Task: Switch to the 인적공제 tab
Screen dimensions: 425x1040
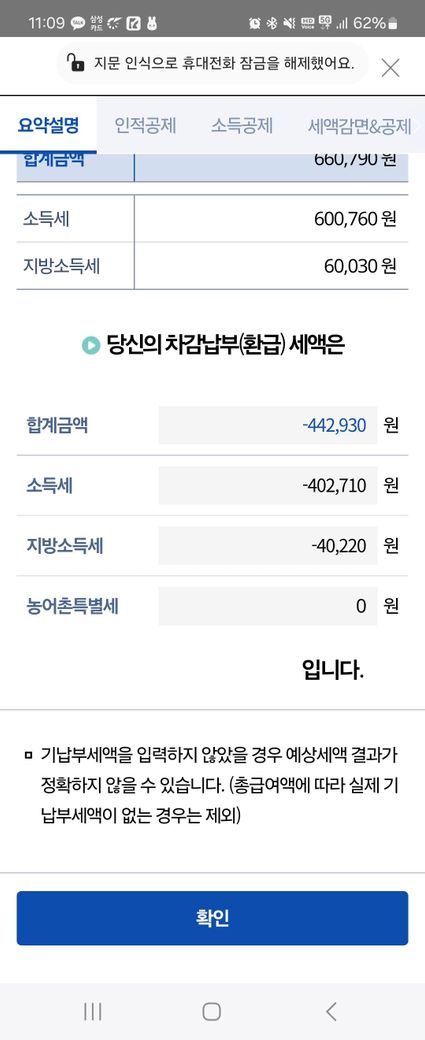Action: [145, 125]
